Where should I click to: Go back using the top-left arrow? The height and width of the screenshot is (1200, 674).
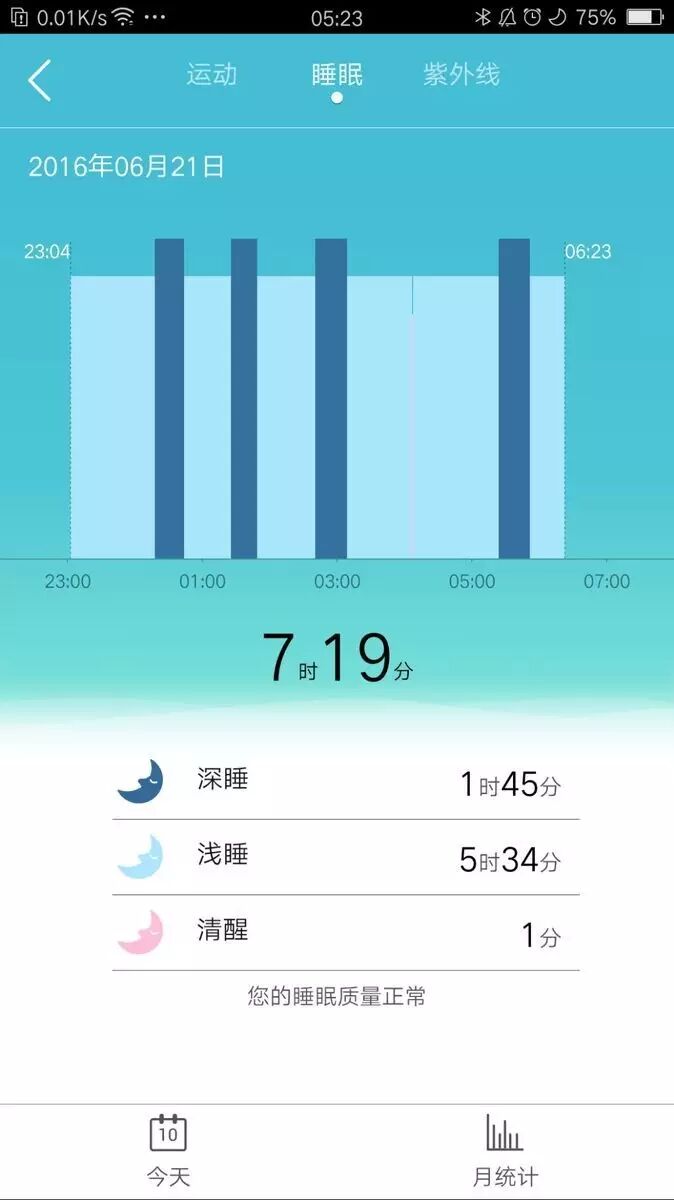pyautogui.click(x=40, y=80)
